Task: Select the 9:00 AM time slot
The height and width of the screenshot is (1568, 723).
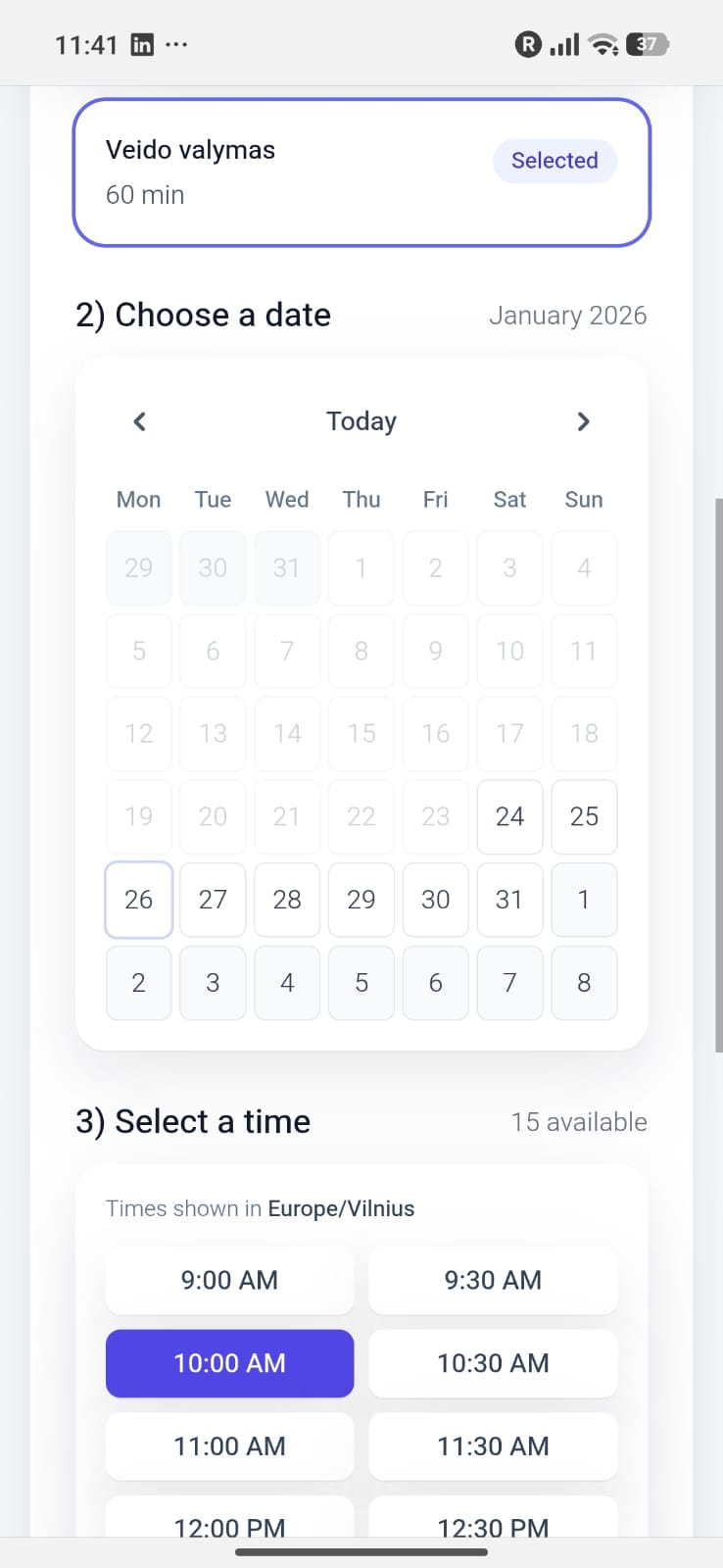Action: pos(229,1280)
